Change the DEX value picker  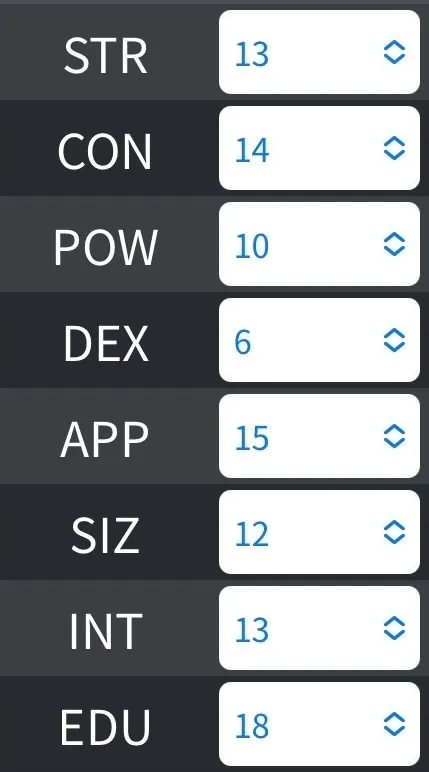(x=319, y=340)
